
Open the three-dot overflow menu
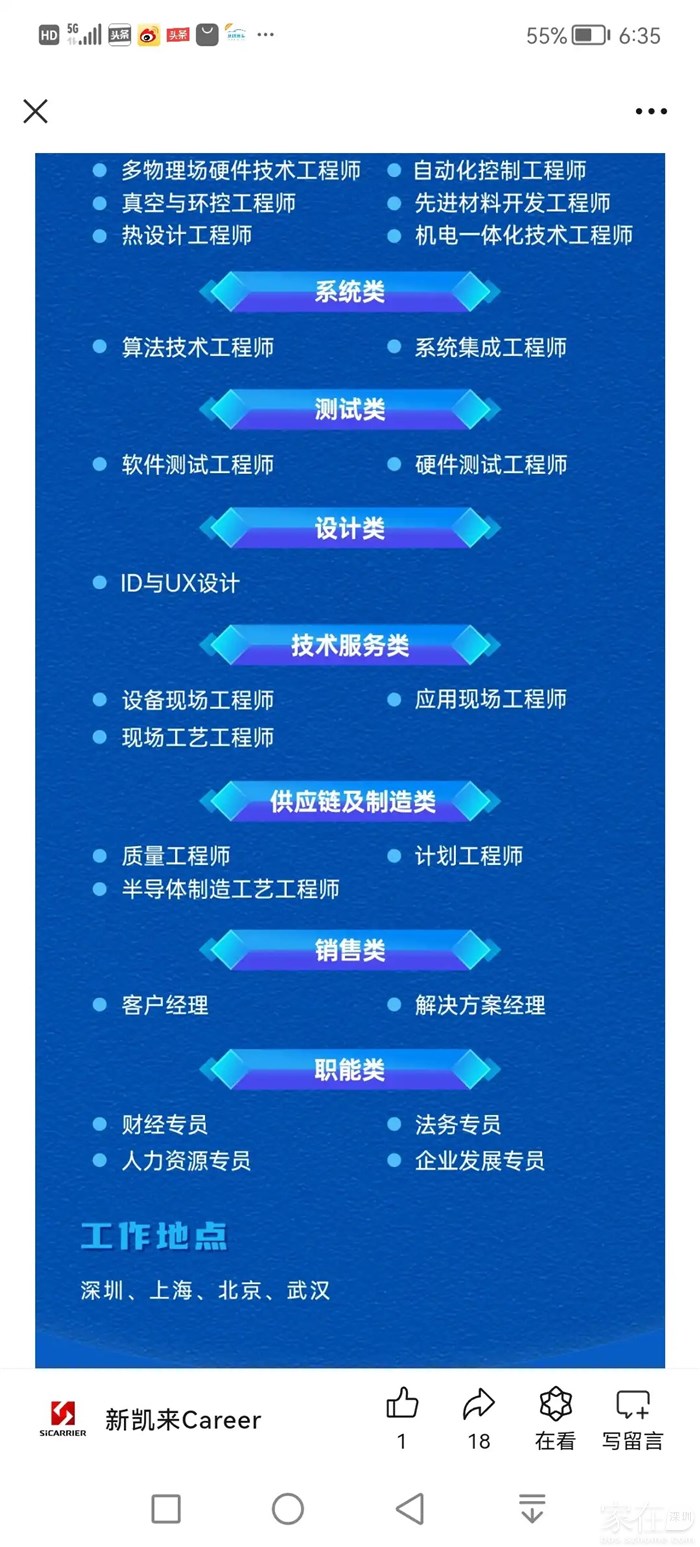click(x=651, y=111)
